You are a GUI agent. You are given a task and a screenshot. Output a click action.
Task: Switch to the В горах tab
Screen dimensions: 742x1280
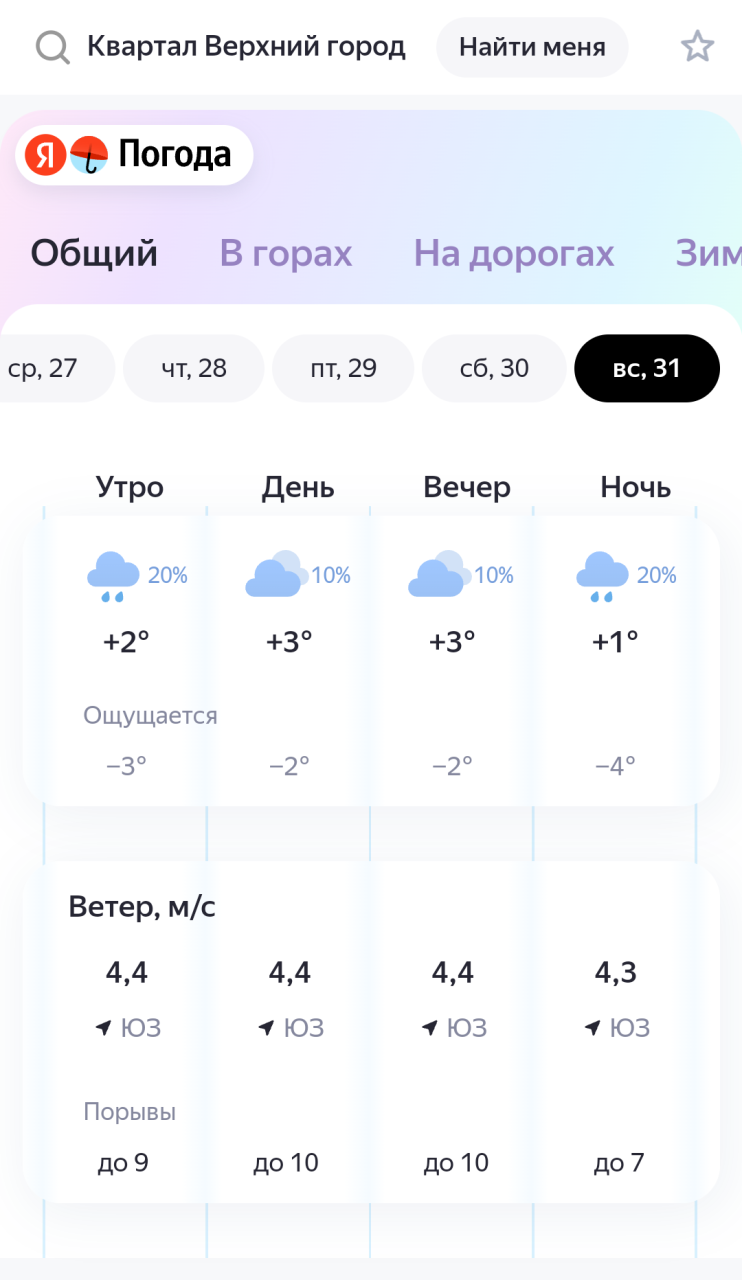[286, 254]
